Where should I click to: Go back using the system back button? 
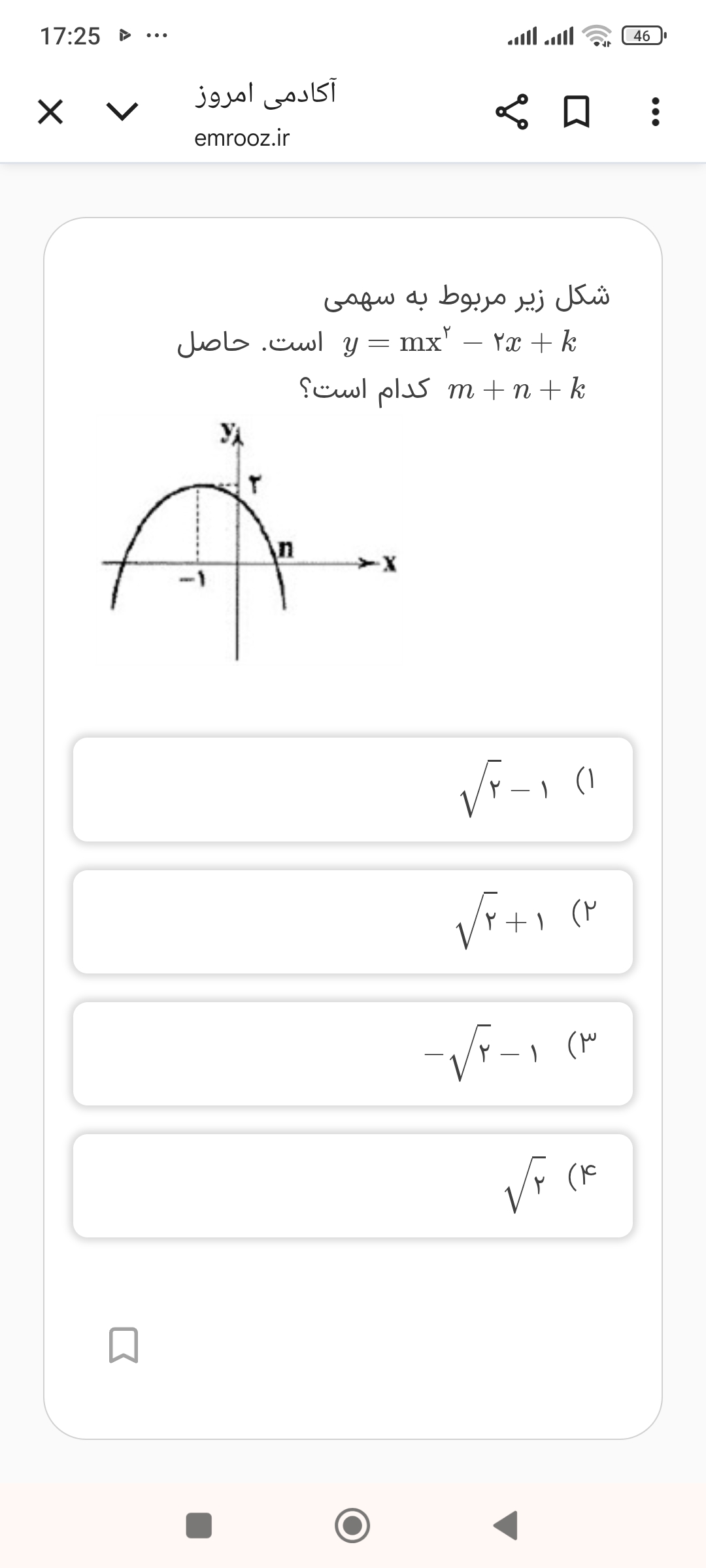point(505,1526)
